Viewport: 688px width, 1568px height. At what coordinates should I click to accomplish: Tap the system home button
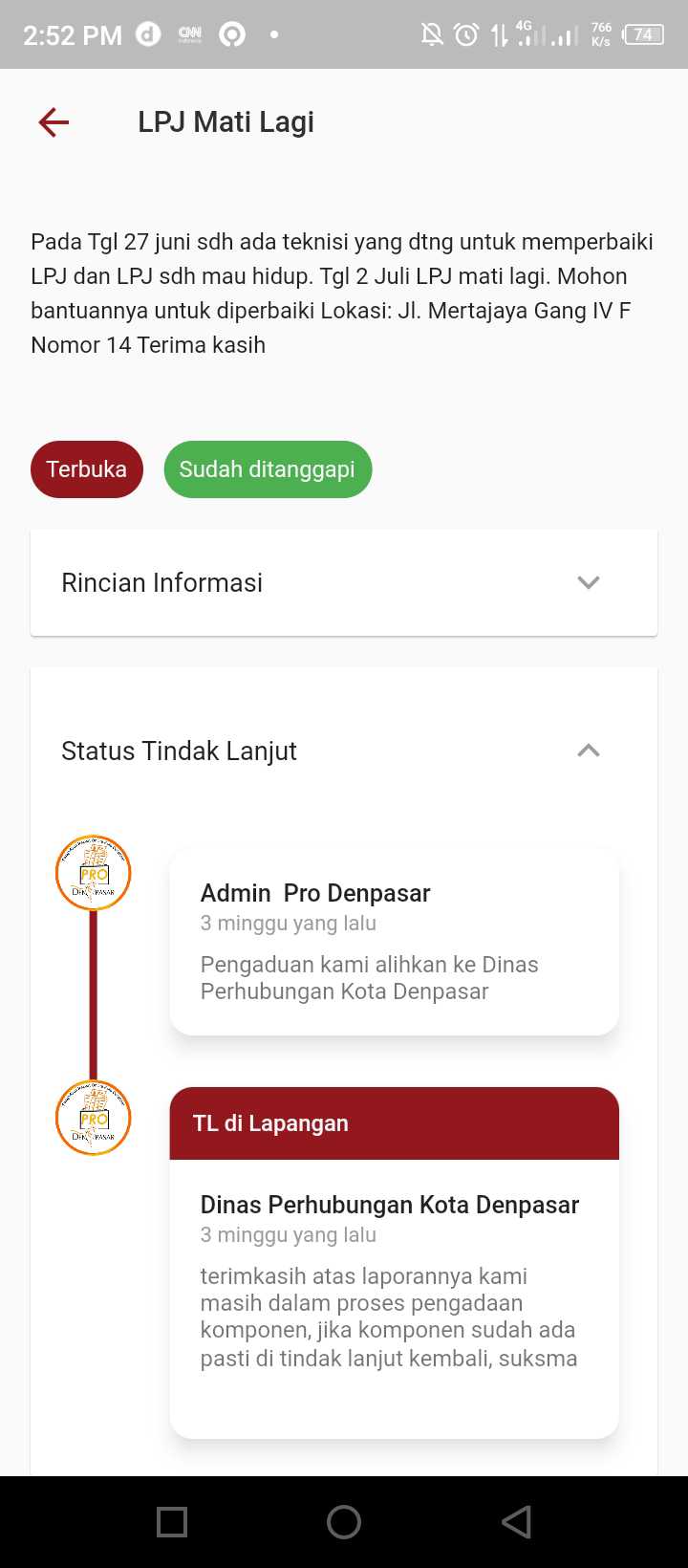pyautogui.click(x=344, y=1521)
